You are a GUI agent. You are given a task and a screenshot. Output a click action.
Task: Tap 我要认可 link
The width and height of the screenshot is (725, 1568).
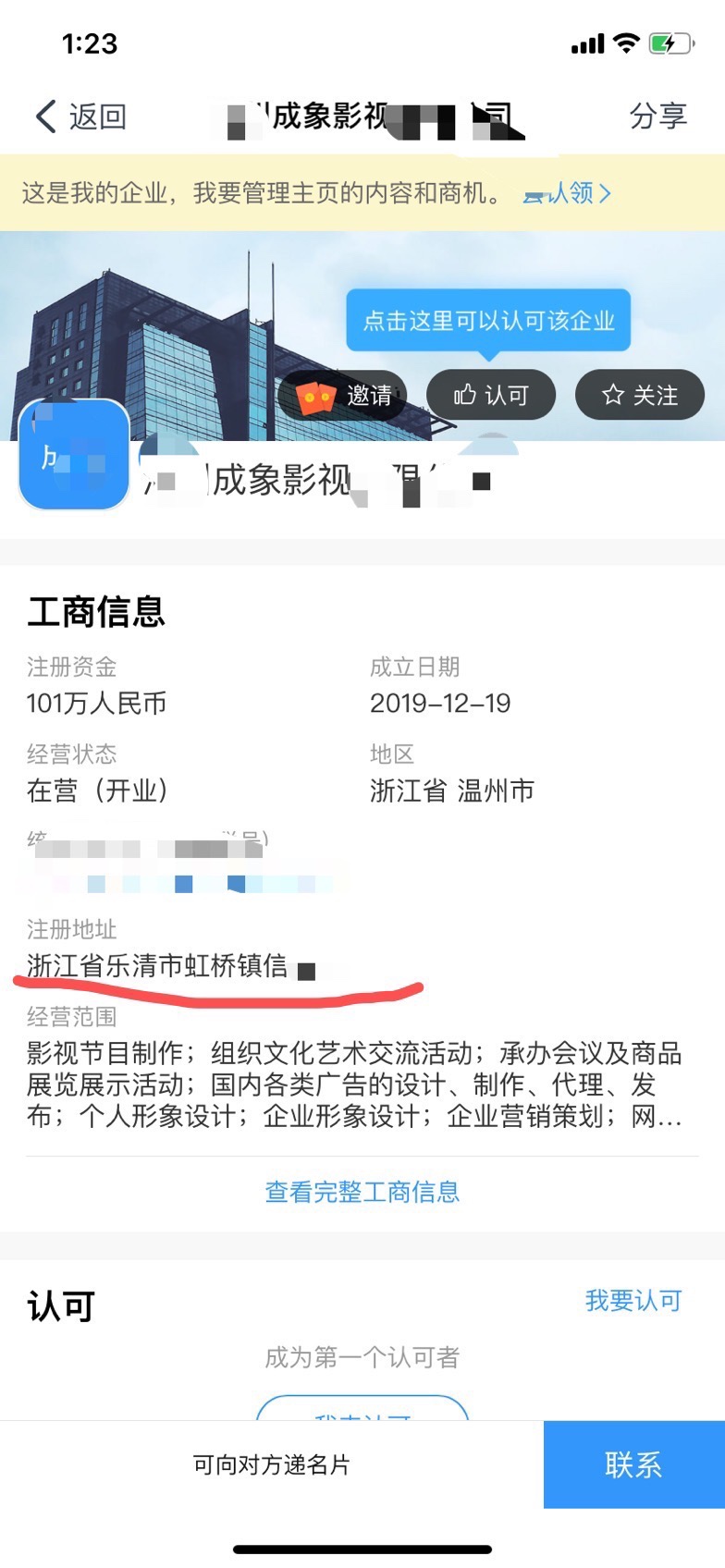pyautogui.click(x=633, y=1301)
